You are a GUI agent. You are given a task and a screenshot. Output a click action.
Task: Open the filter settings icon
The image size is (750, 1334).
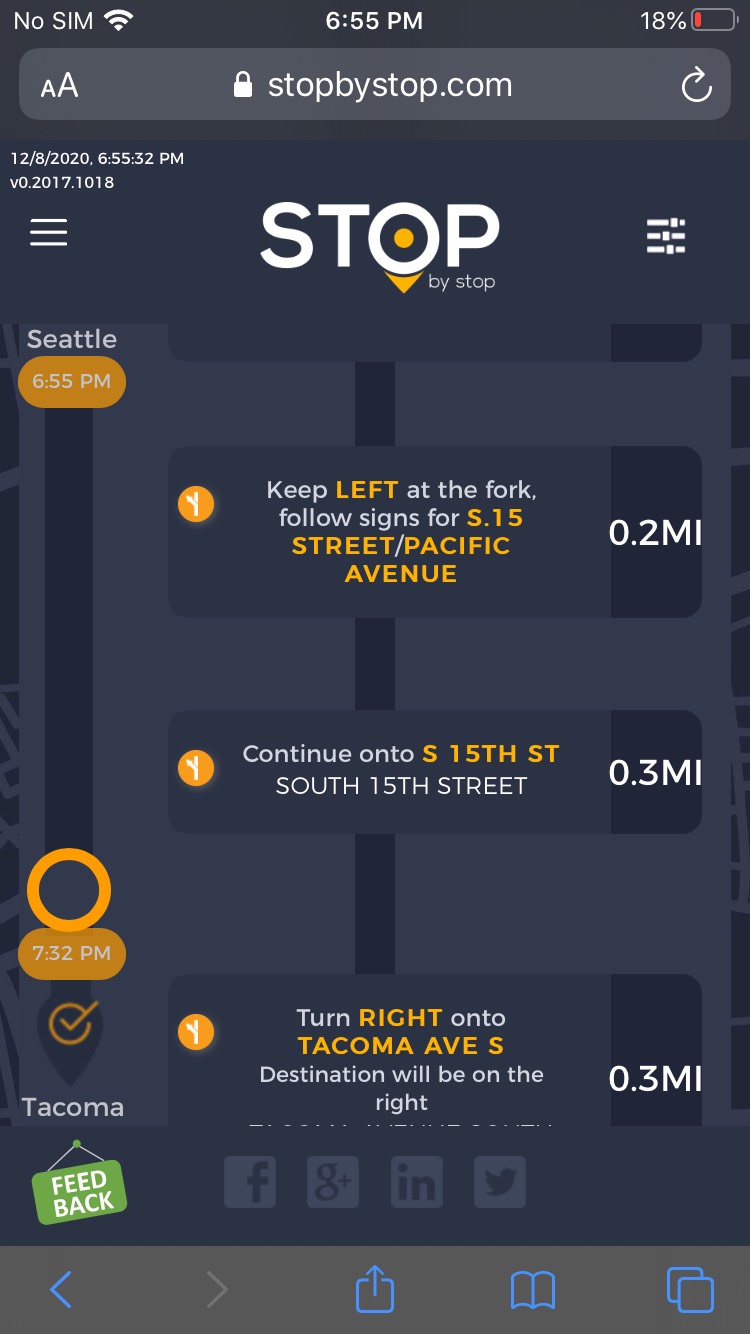666,236
